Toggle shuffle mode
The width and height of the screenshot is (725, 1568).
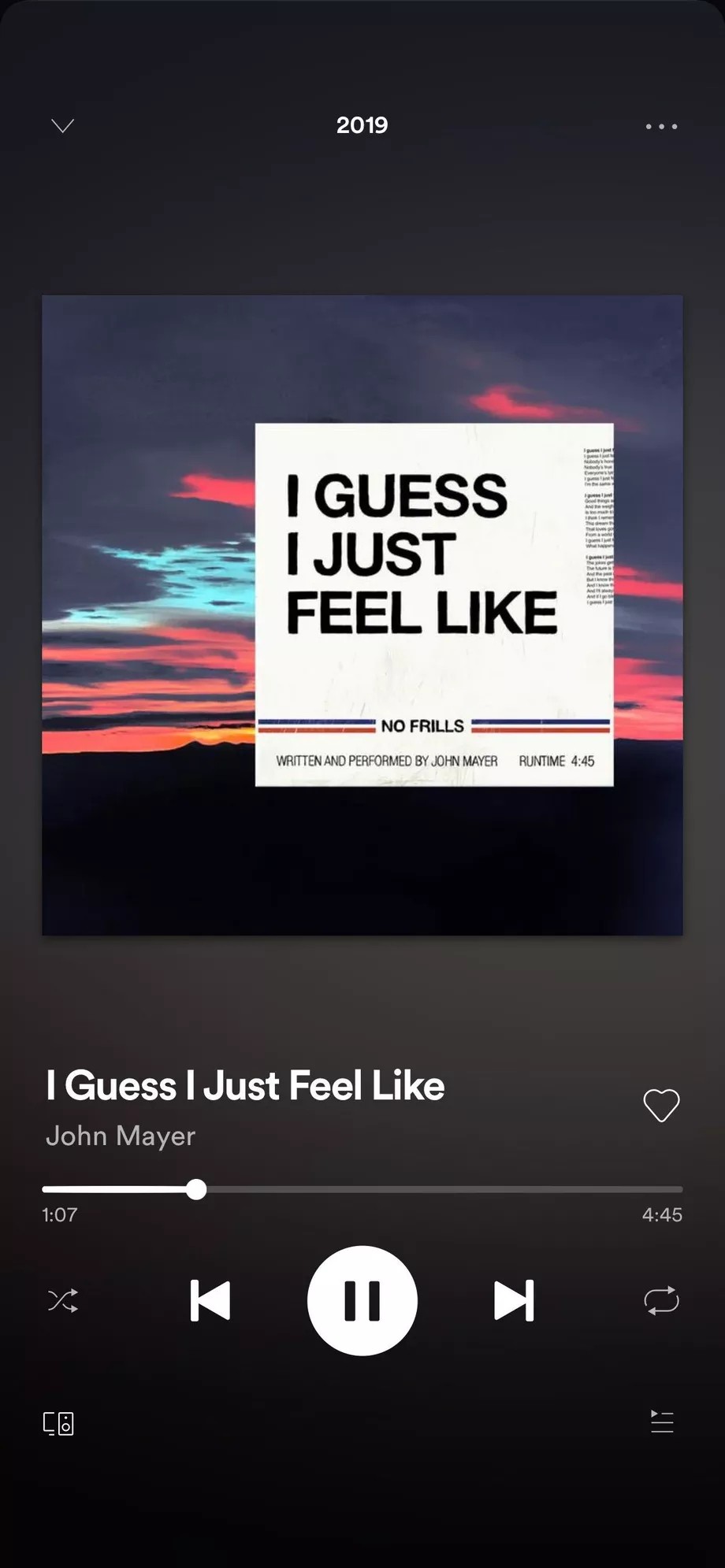pyautogui.click(x=63, y=1300)
